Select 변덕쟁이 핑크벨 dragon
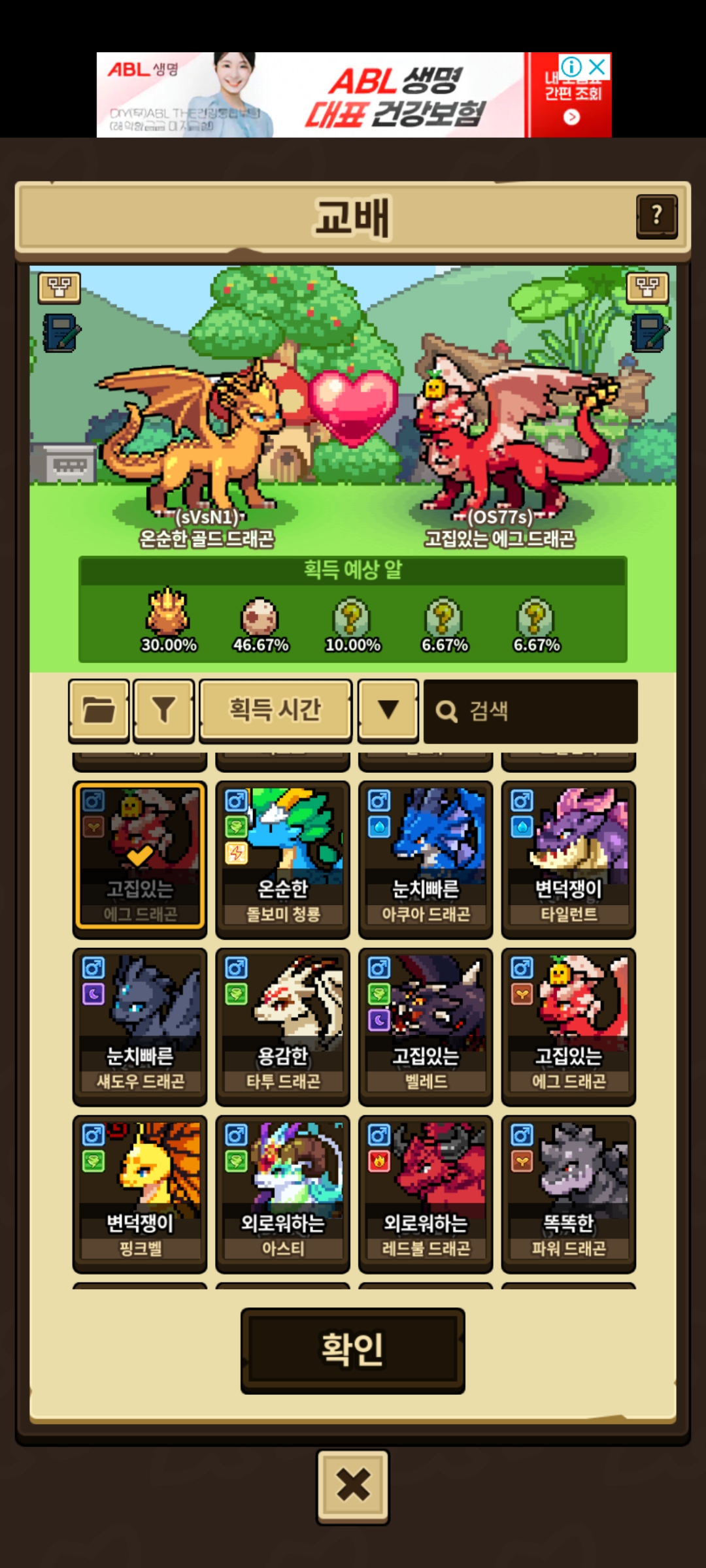 [x=140, y=1192]
